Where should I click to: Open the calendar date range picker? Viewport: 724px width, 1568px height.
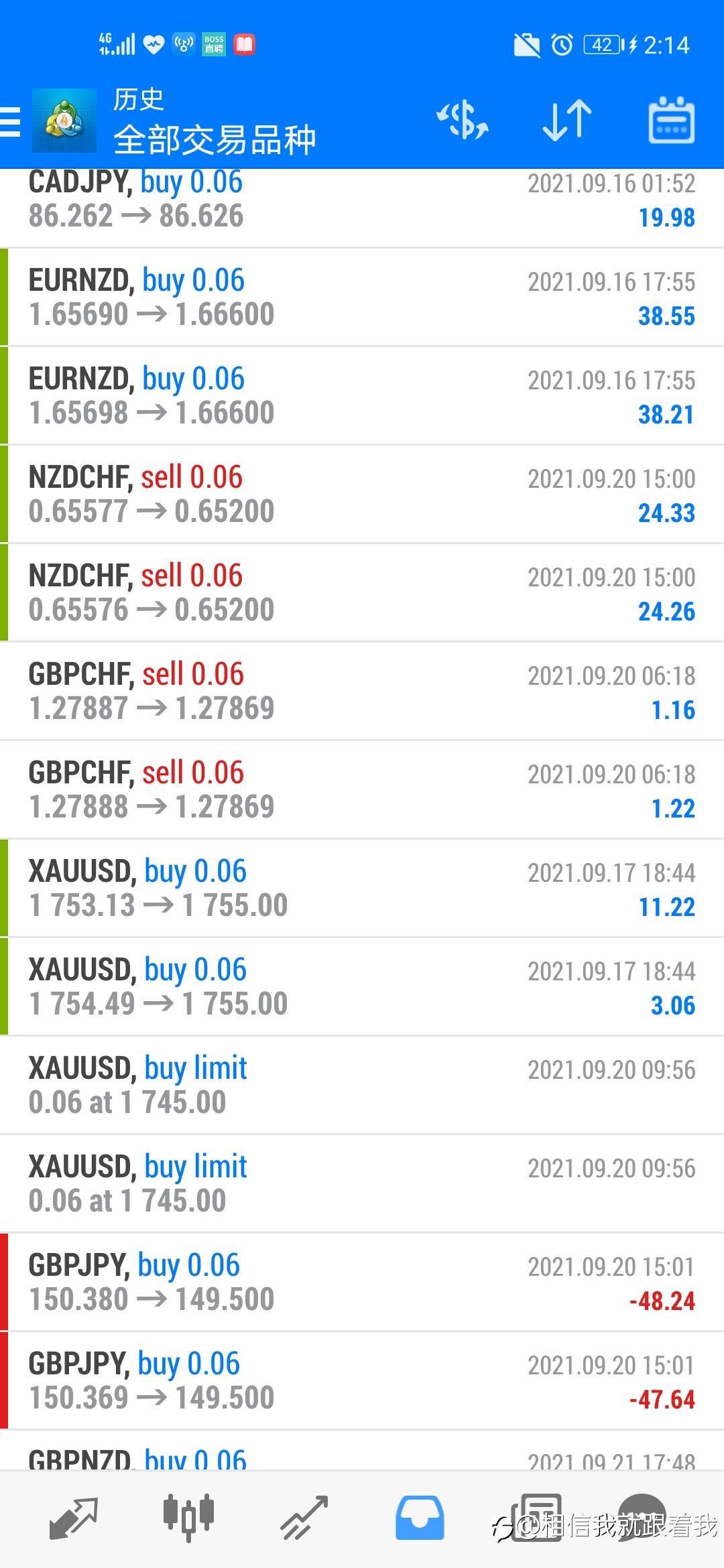point(671,121)
